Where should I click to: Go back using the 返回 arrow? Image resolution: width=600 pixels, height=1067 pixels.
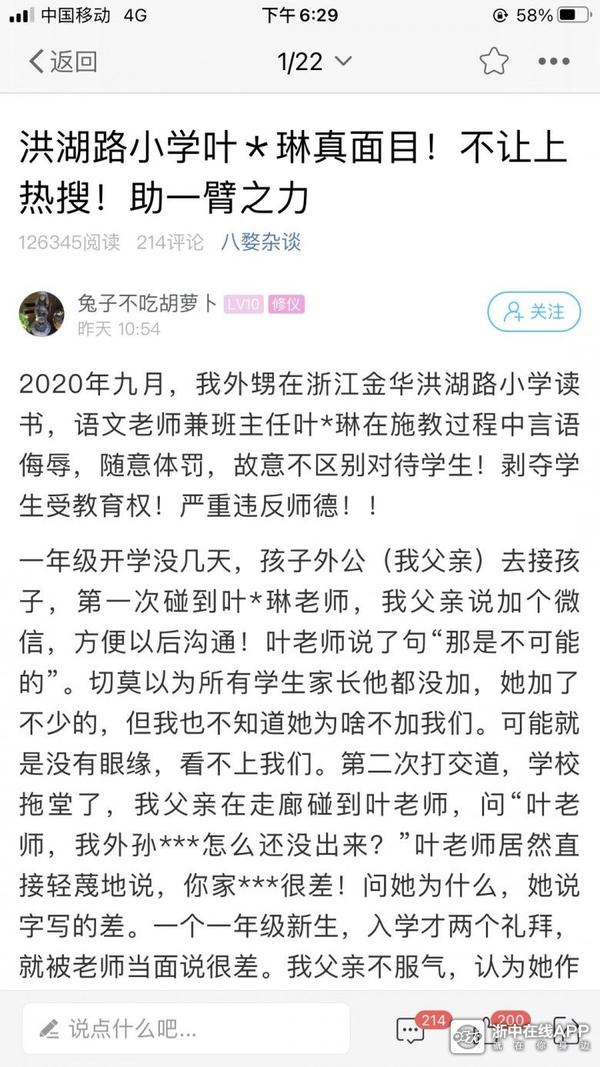tap(62, 62)
